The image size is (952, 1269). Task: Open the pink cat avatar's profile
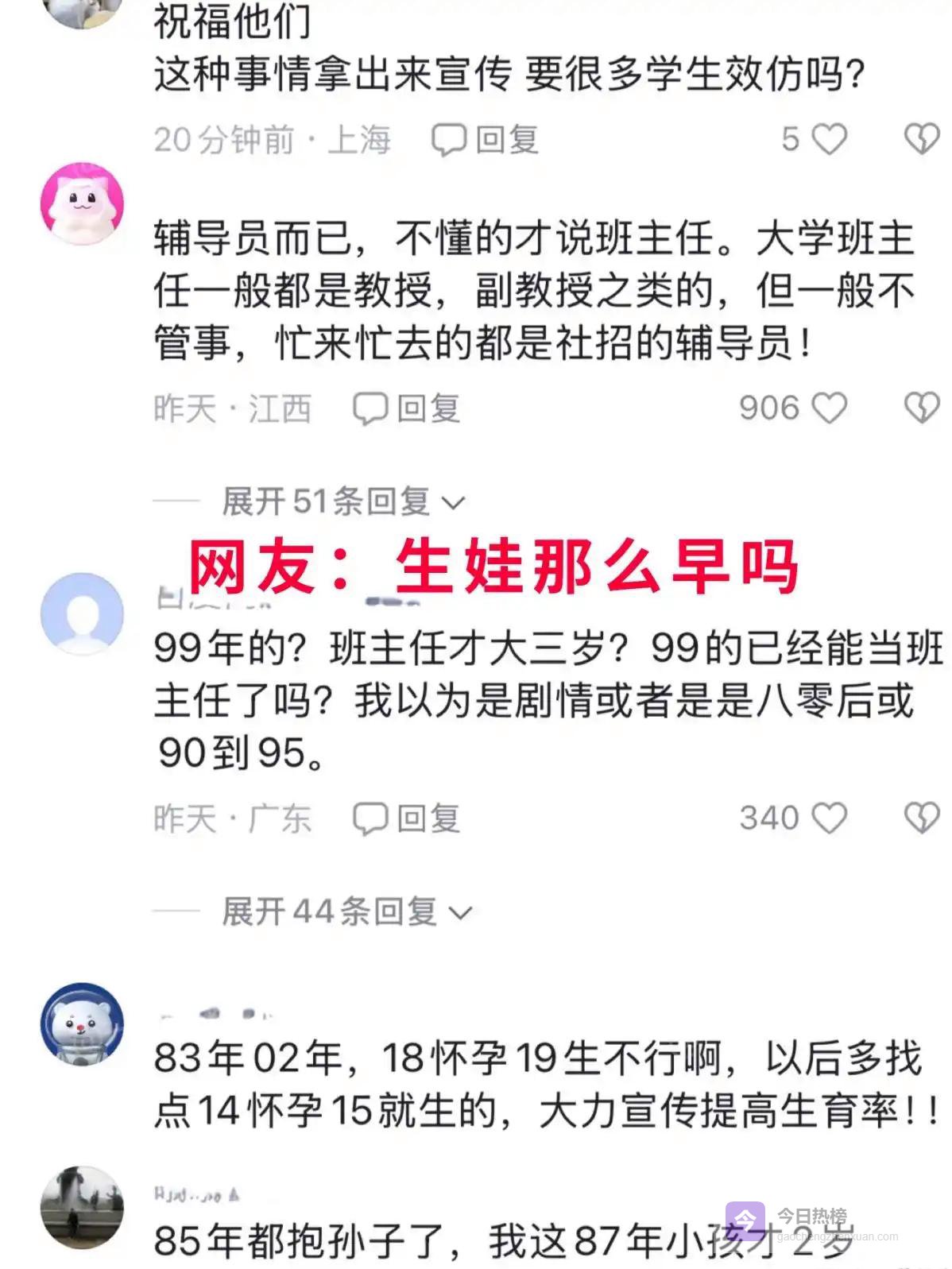click(x=83, y=203)
